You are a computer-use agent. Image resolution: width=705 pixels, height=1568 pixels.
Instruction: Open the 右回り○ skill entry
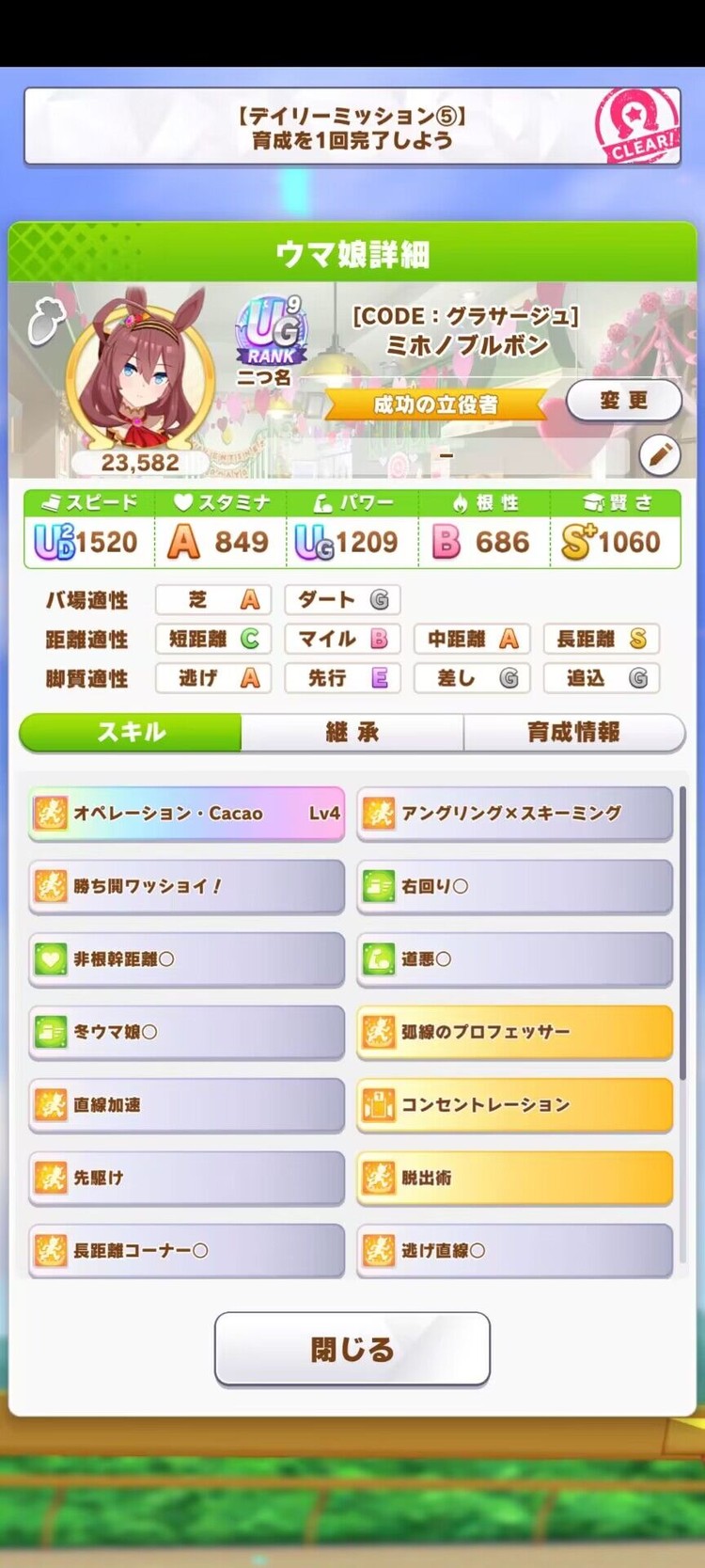click(x=514, y=885)
